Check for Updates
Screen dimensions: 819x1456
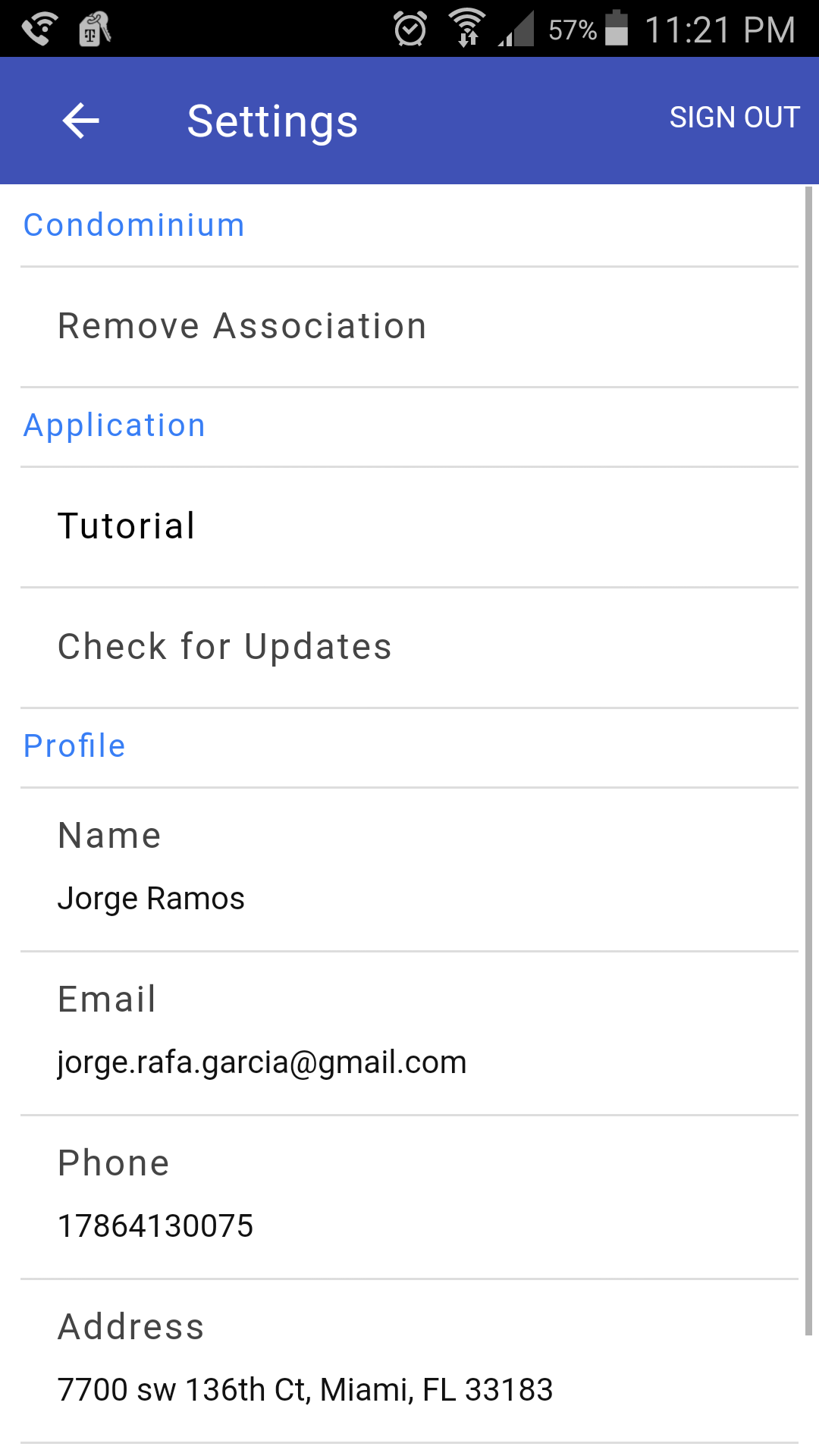coord(225,648)
